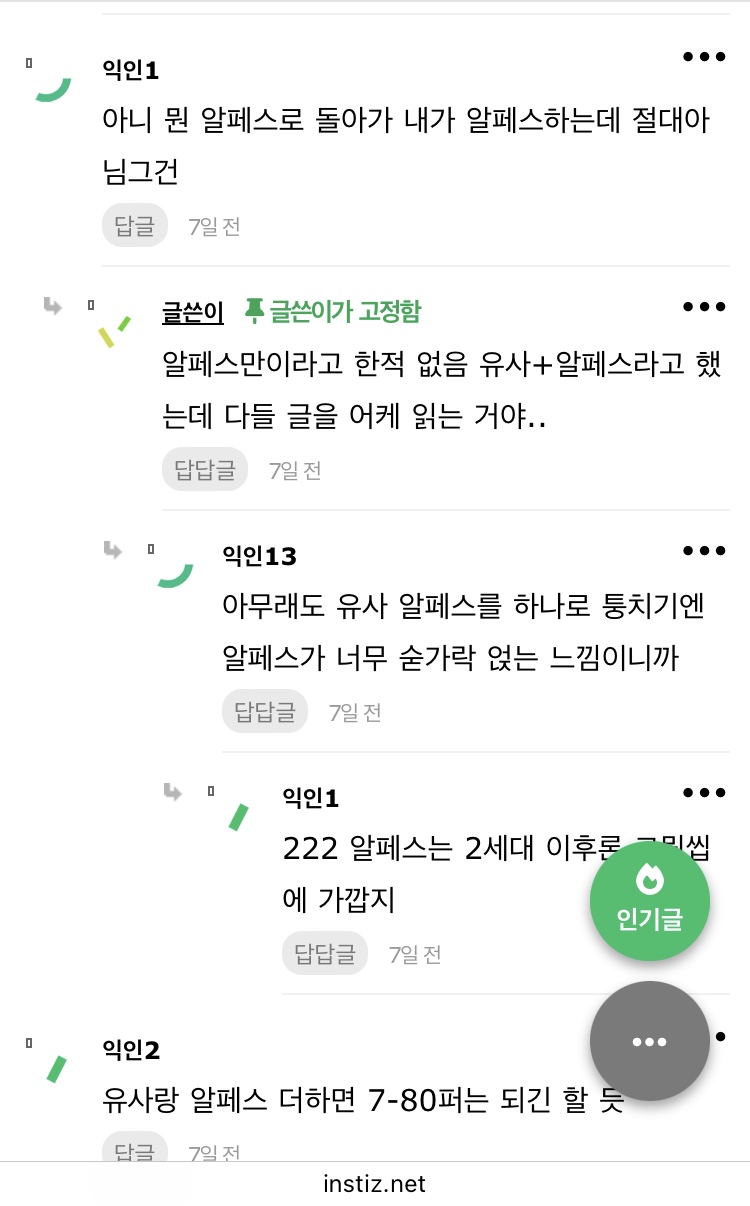This screenshot has height=1206, width=750.
Task: Open 글쓴이's profile name link
Action: click(x=192, y=312)
